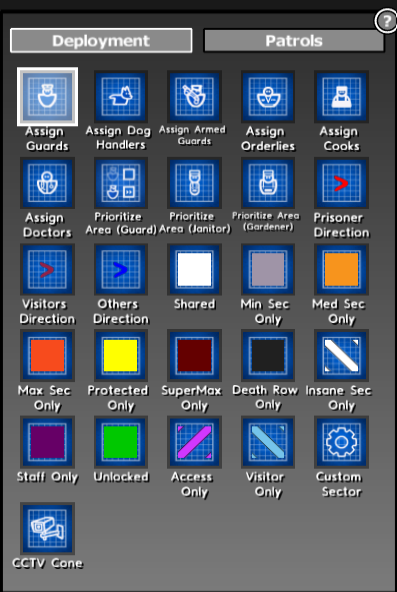Select the Deployment tab
The width and height of the screenshot is (397, 592).
pos(101,40)
